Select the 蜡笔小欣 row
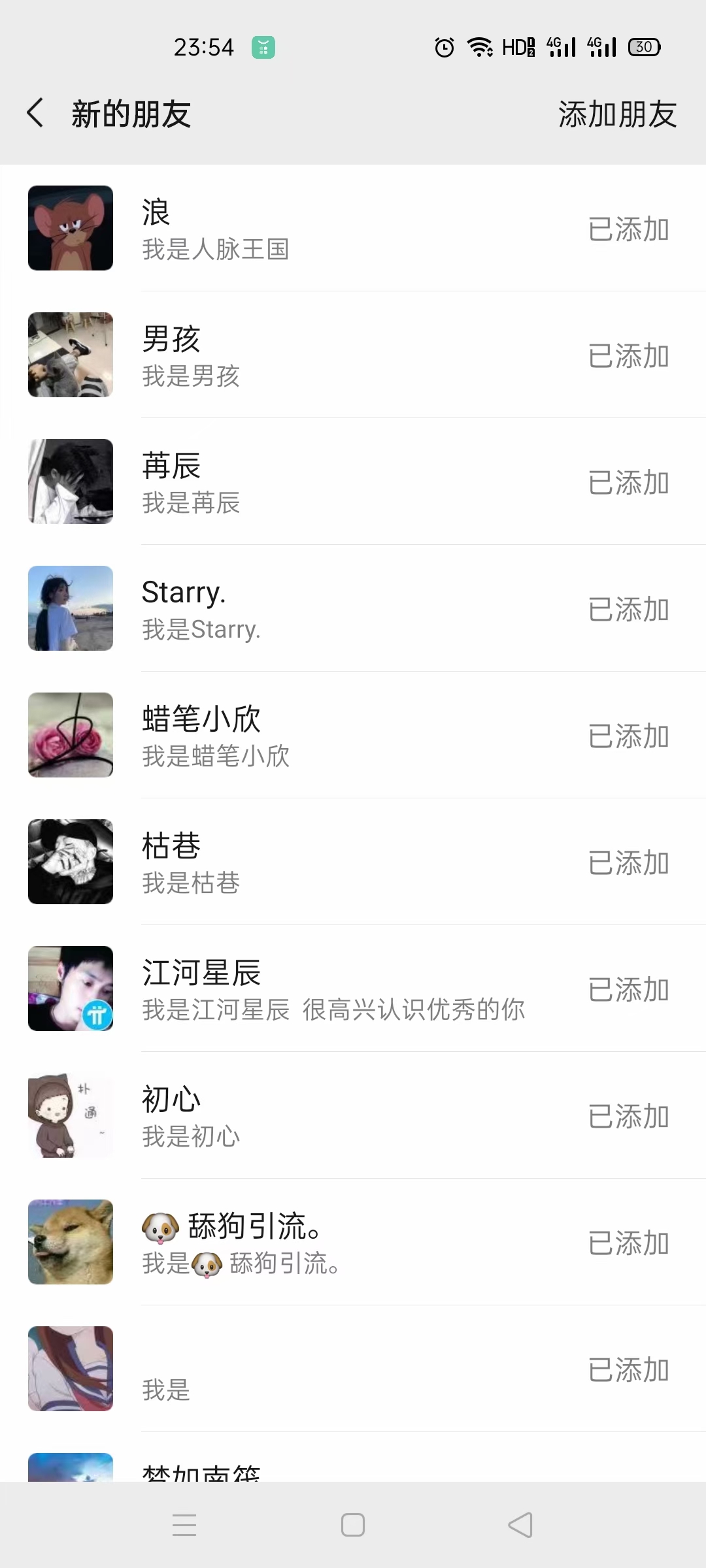Image resolution: width=706 pixels, height=1568 pixels. pyautogui.click(x=353, y=735)
